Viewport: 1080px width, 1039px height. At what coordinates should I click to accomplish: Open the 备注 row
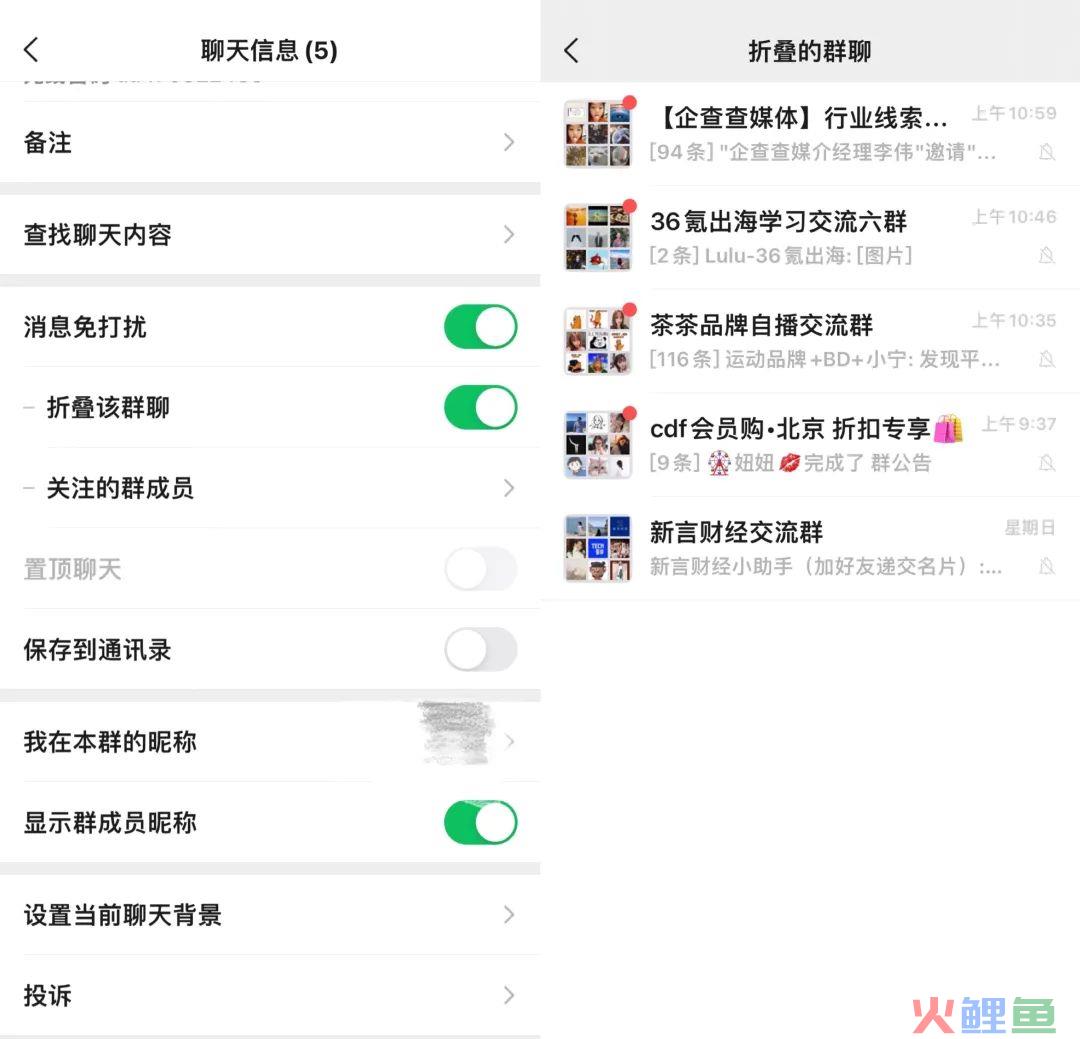click(270, 142)
